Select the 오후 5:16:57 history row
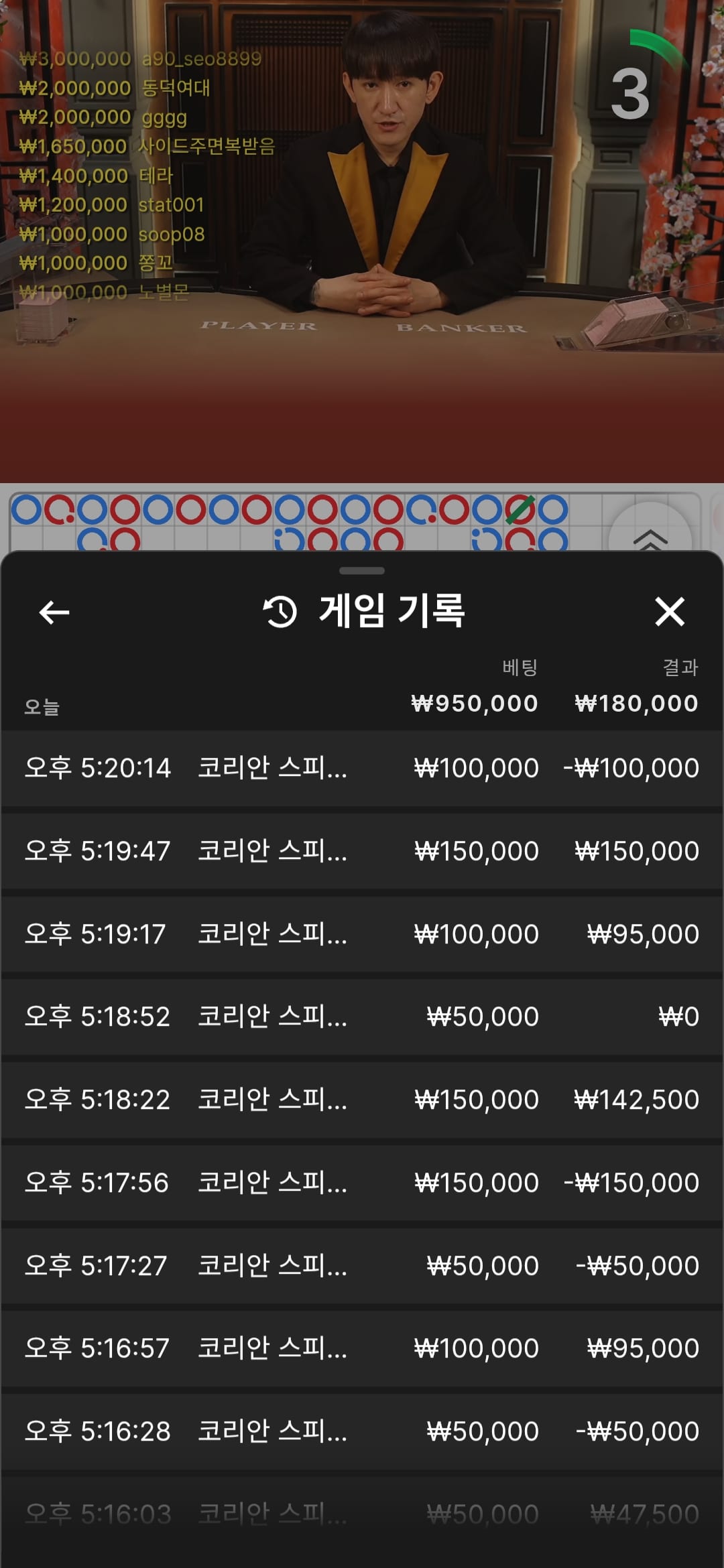This screenshot has width=724, height=1568. (x=362, y=1348)
